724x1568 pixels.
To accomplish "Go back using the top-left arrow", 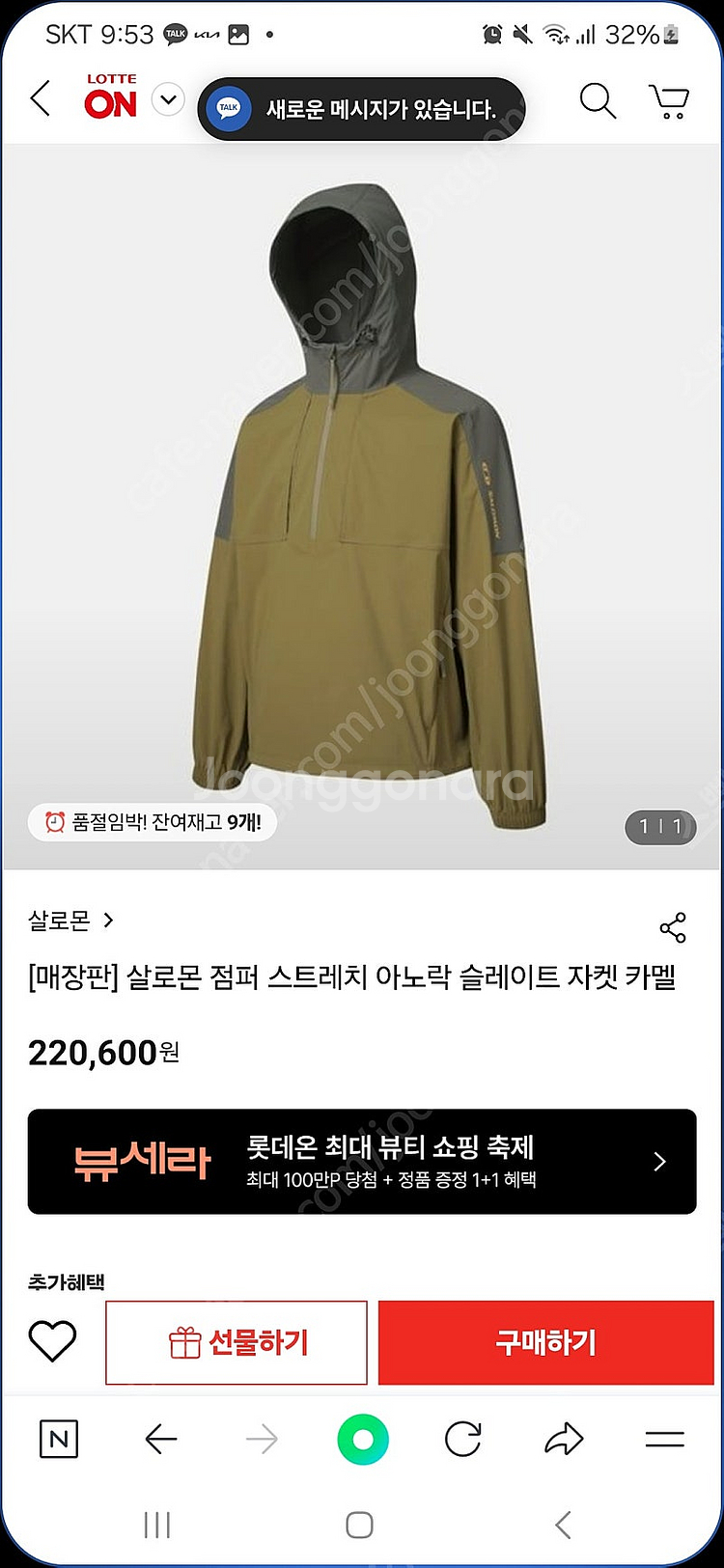I will [x=41, y=98].
